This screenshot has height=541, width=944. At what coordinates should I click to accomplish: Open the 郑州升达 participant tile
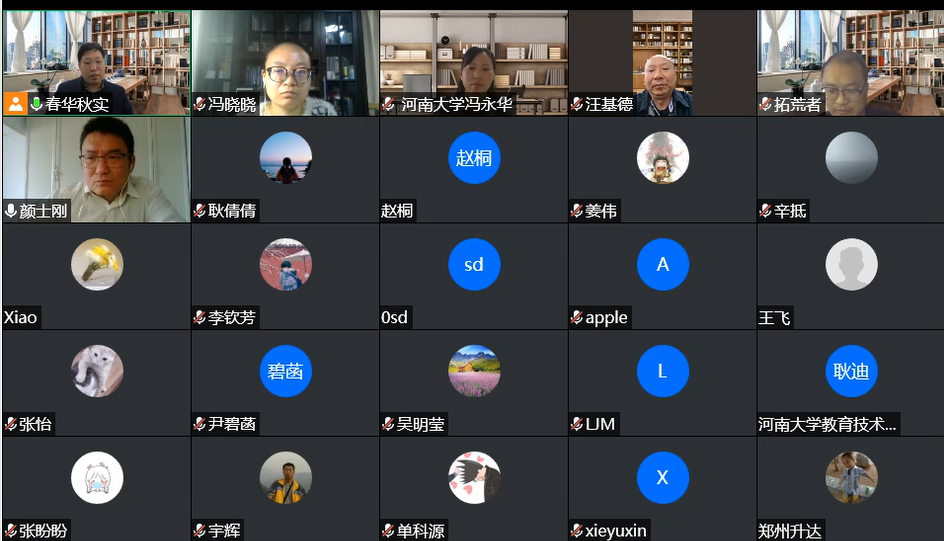(850, 488)
